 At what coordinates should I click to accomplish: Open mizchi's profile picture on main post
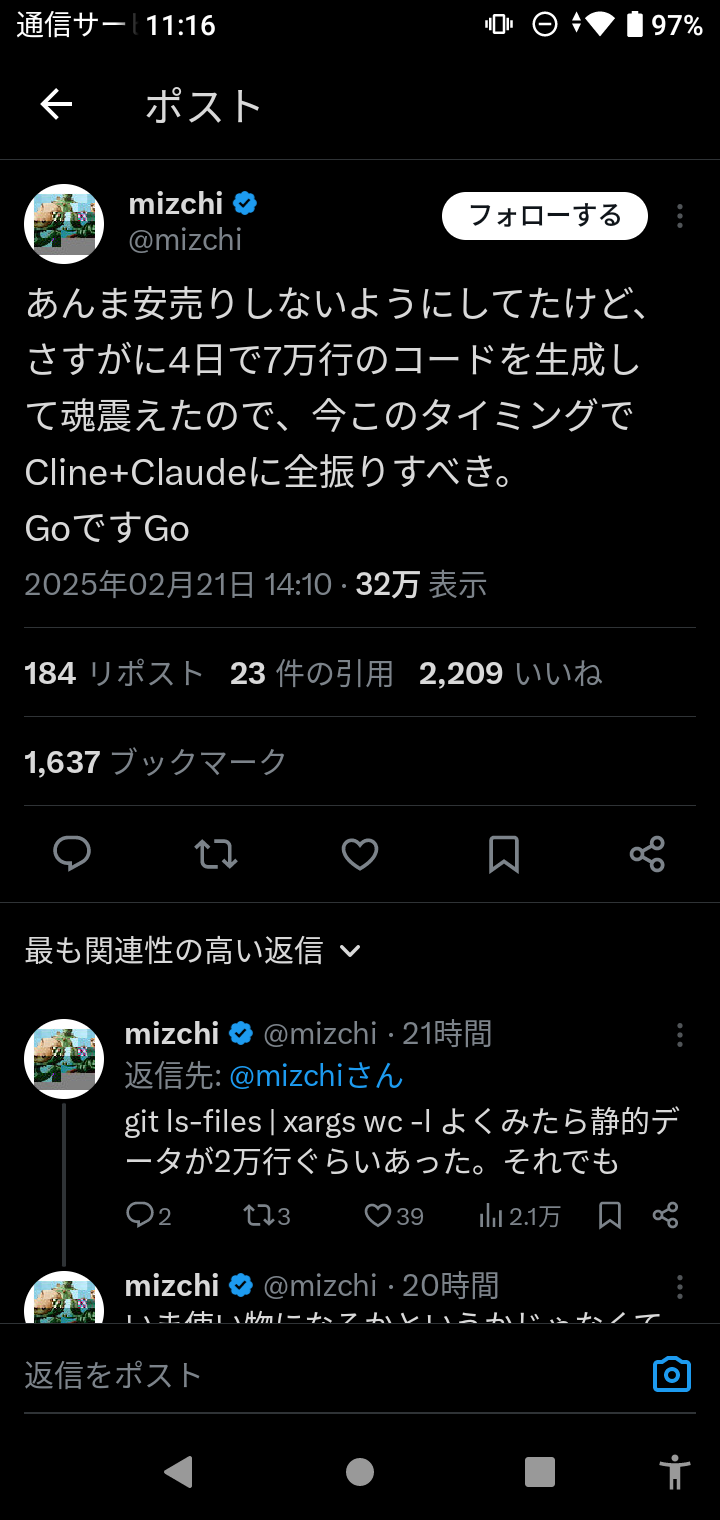64,223
